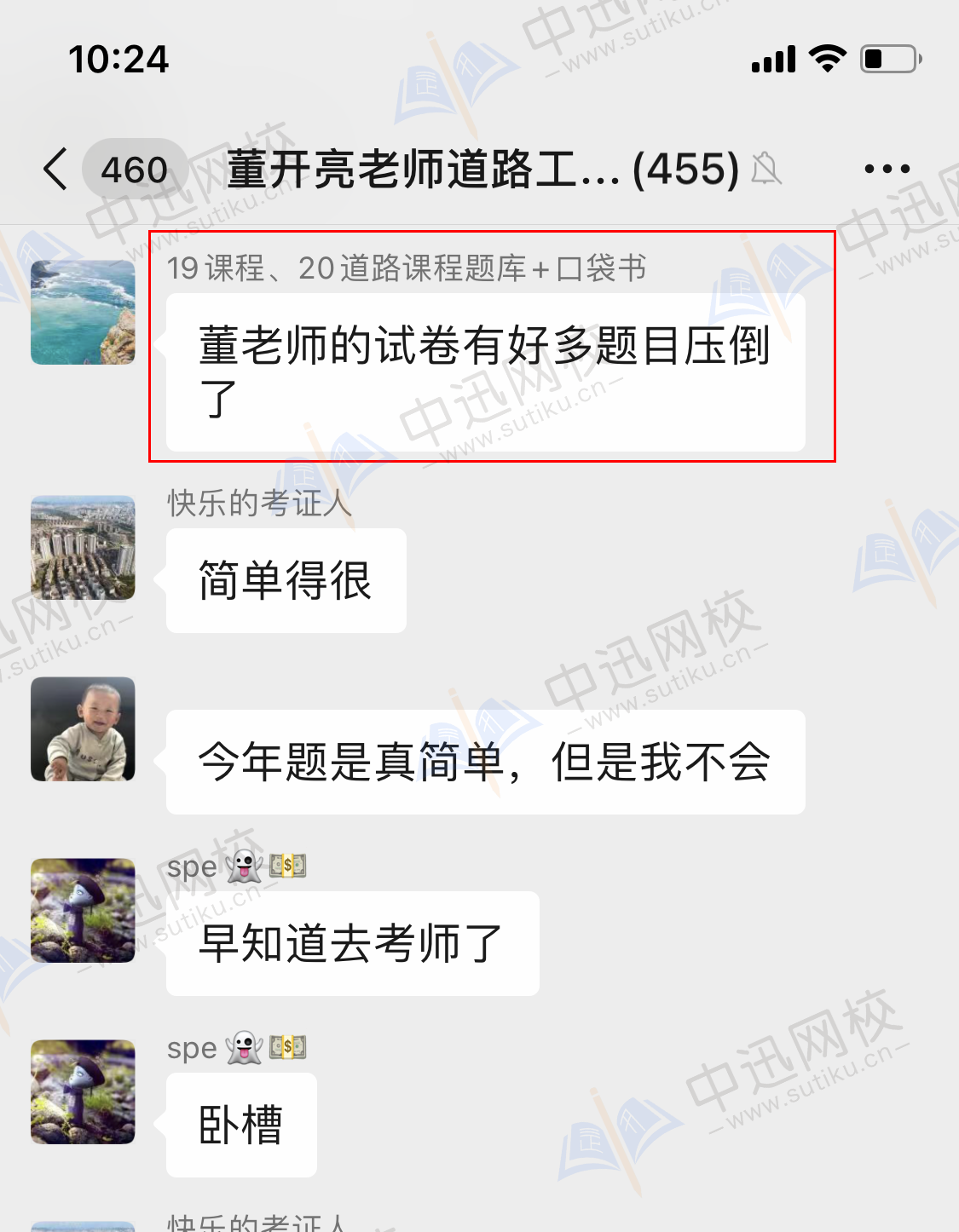Open the ocean avatar of the 口袋书 sender
Viewport: 959px width, 1232px height.
coord(83,313)
